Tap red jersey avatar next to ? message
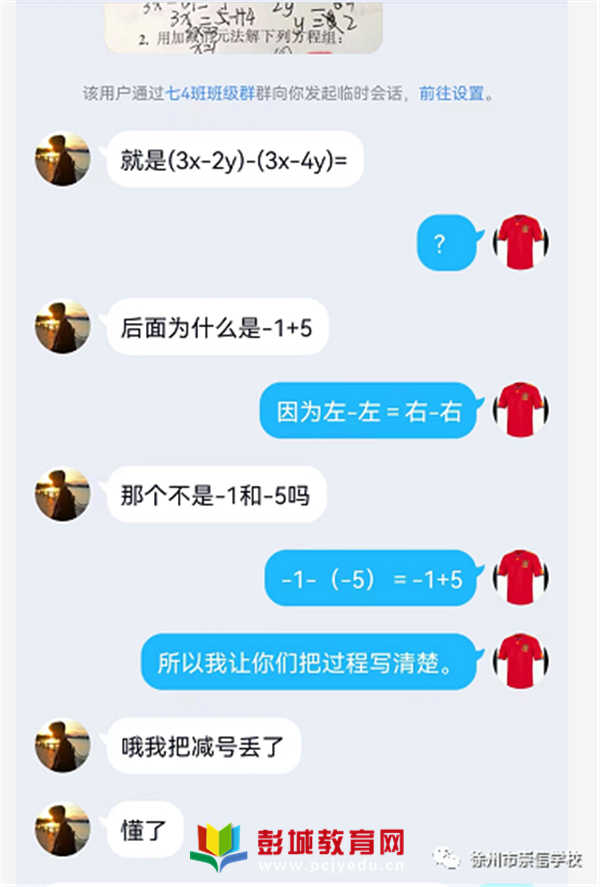The image size is (600, 887). click(521, 242)
